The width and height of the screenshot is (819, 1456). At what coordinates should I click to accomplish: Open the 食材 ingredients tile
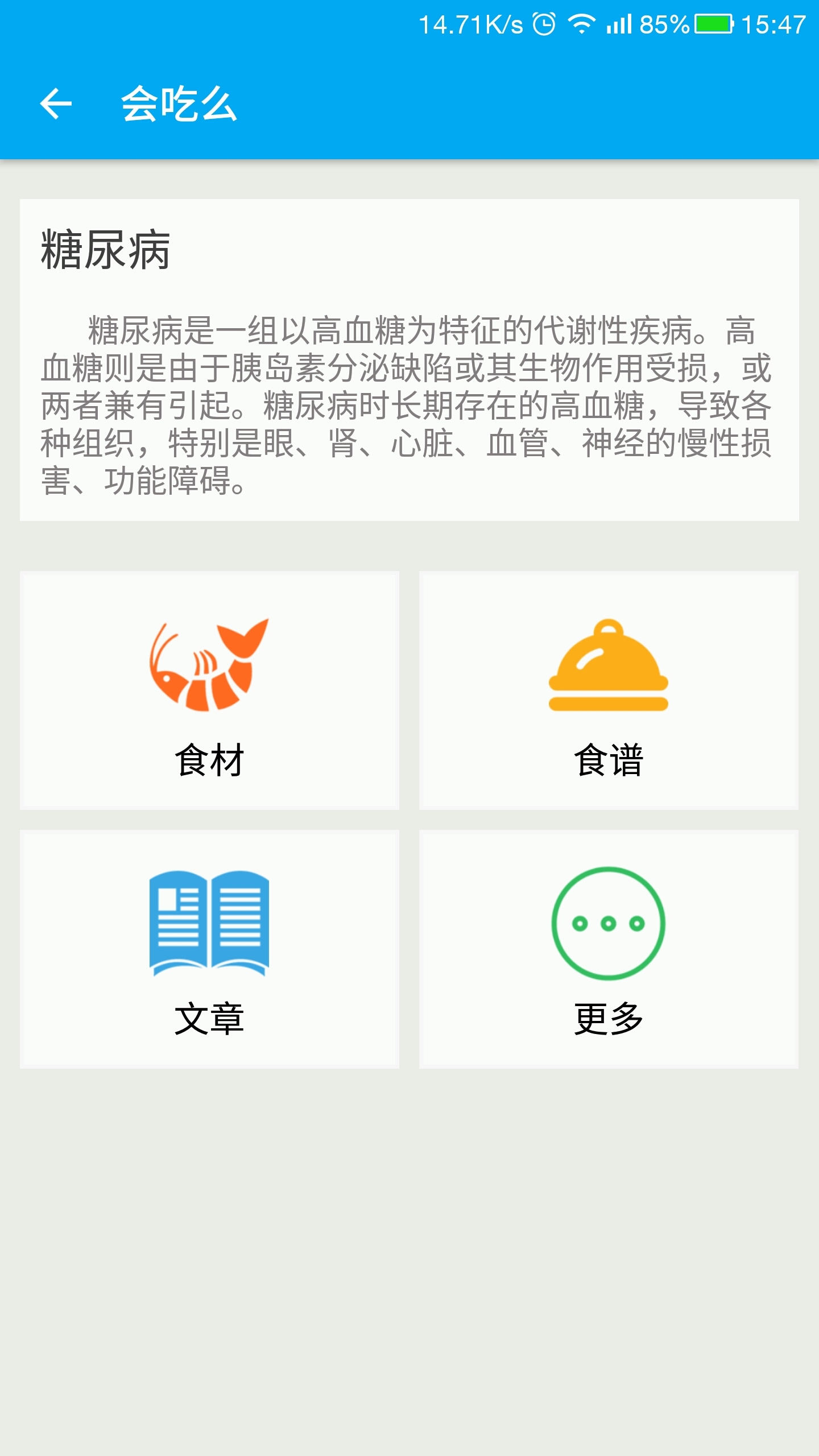coord(209,690)
